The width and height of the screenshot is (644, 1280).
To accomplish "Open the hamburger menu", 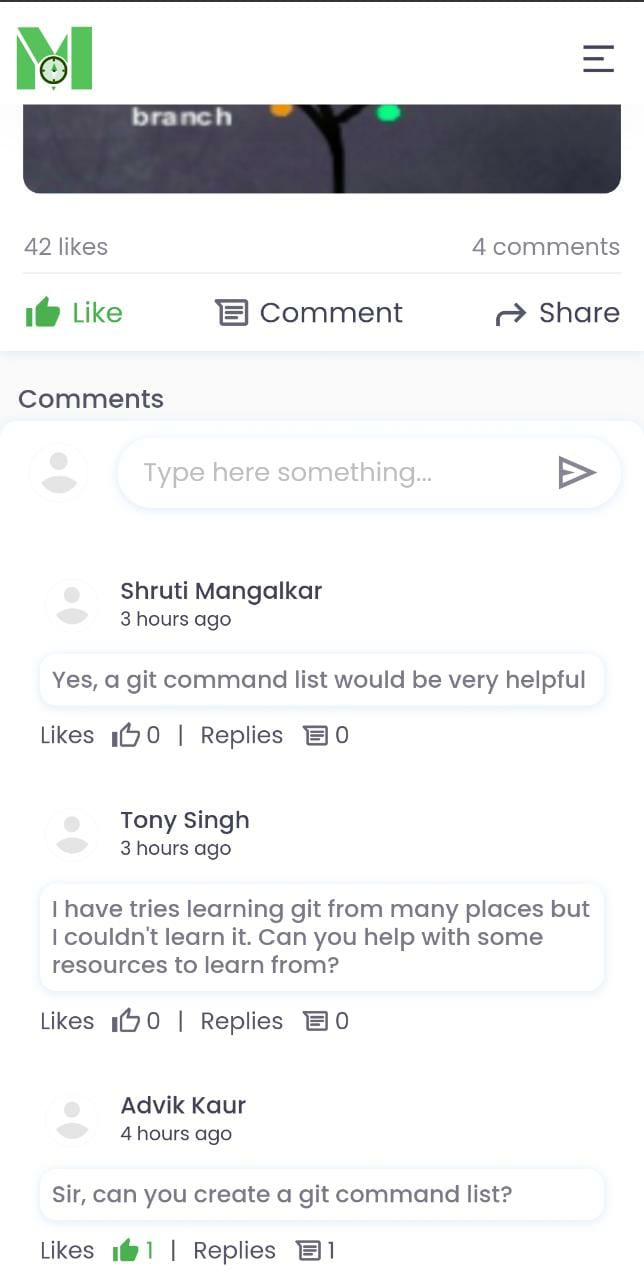I will [598, 58].
